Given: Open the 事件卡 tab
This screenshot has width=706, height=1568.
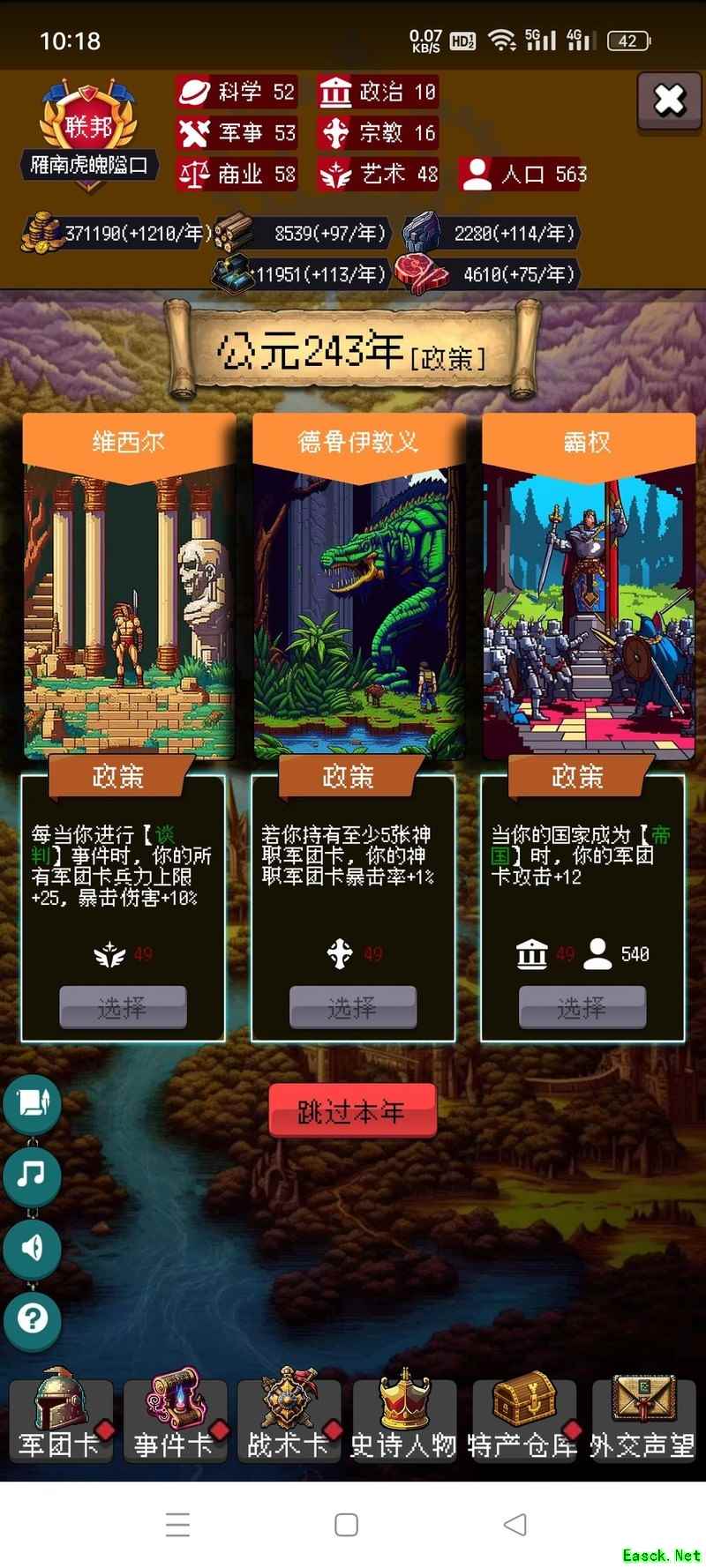Looking at the screenshot, I should [175, 1421].
